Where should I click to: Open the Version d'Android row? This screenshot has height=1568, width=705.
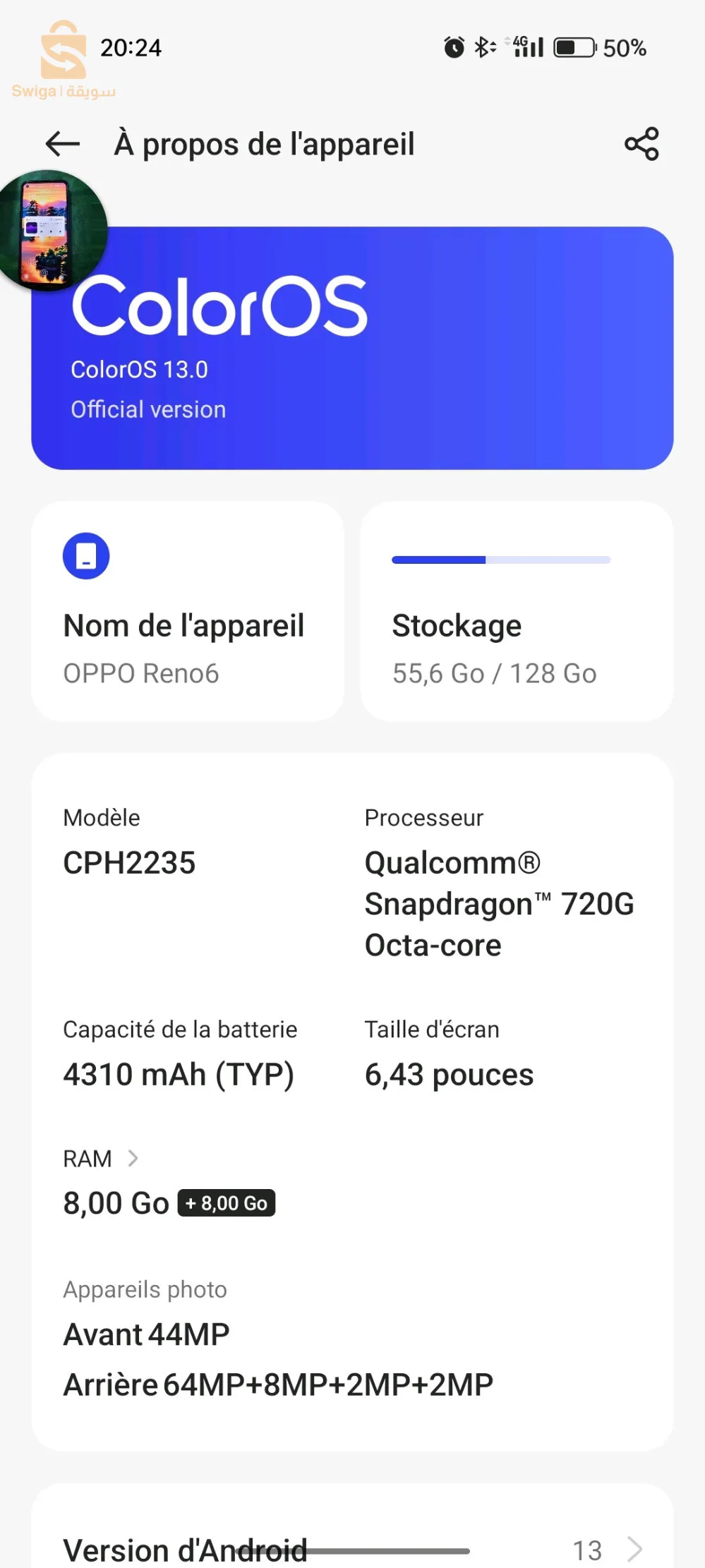[353, 1550]
